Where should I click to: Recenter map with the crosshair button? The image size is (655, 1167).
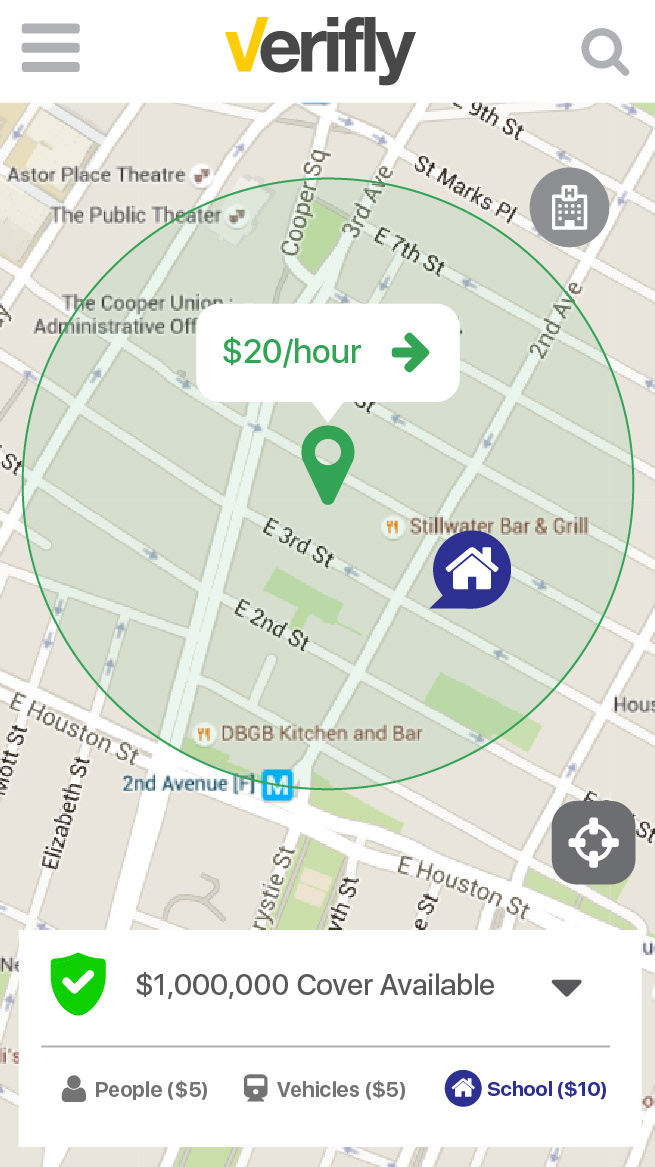[x=593, y=843]
